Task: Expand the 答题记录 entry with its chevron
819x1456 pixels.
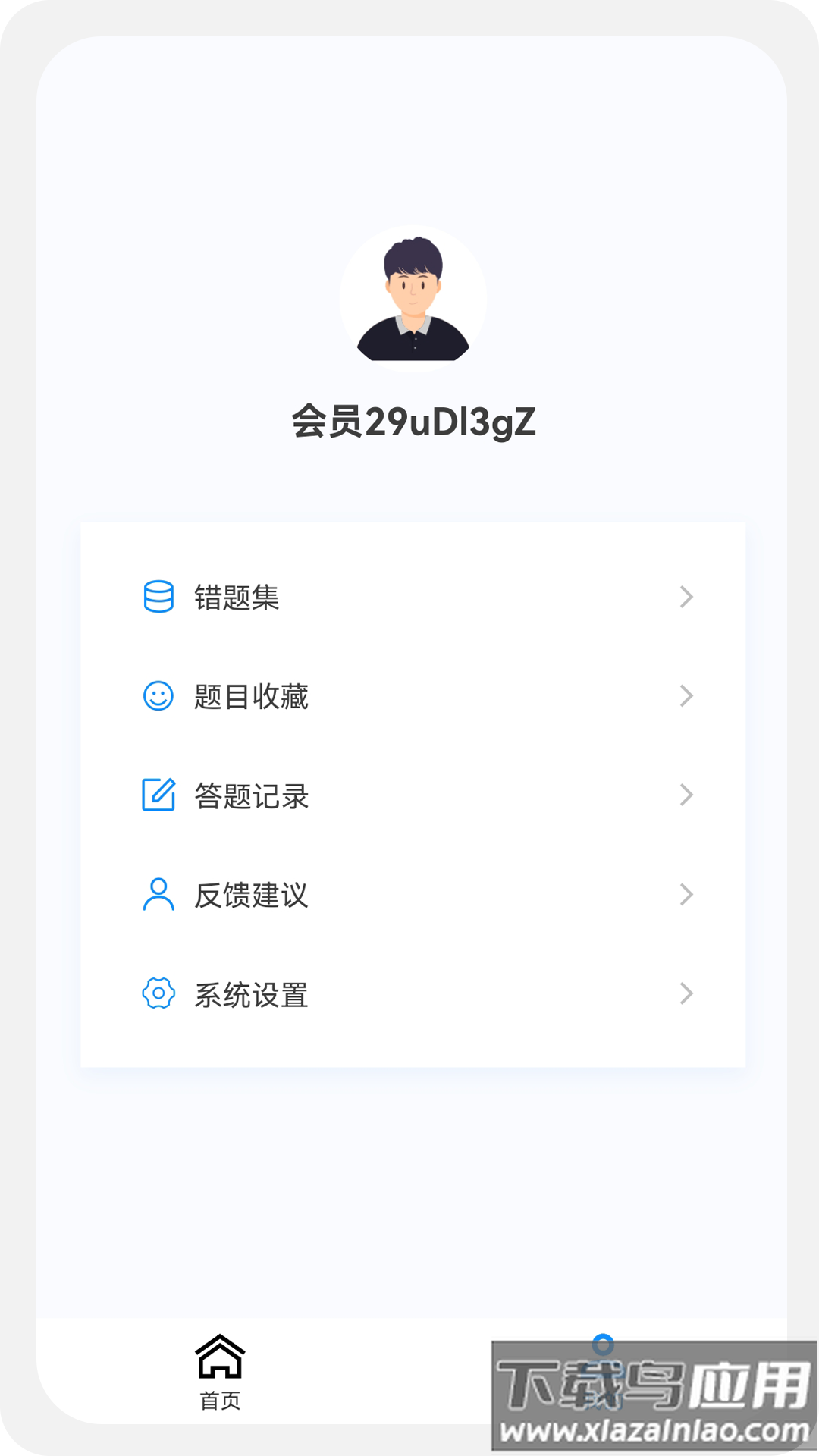Action: [686, 795]
